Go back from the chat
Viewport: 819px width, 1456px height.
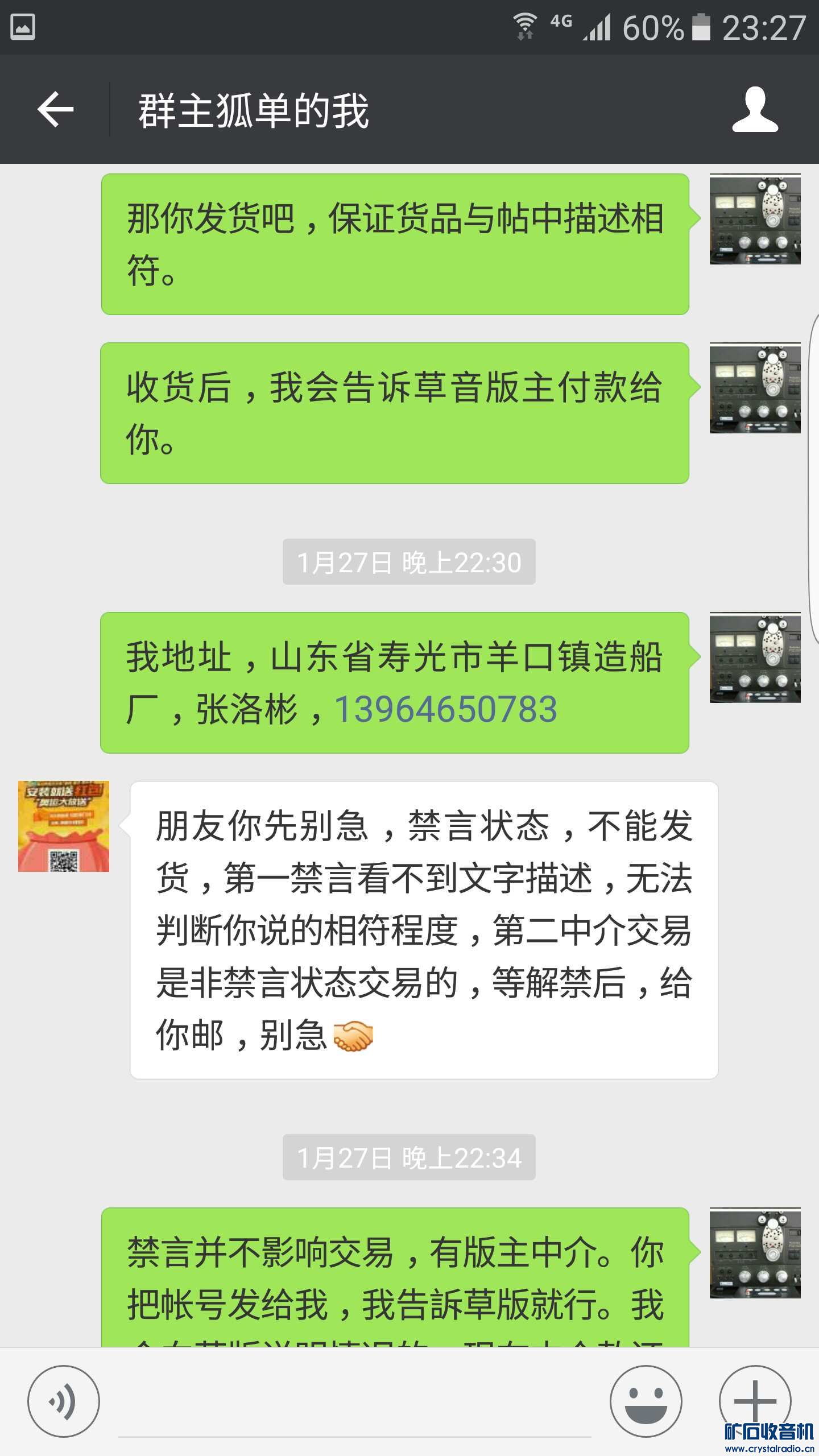tap(55, 109)
